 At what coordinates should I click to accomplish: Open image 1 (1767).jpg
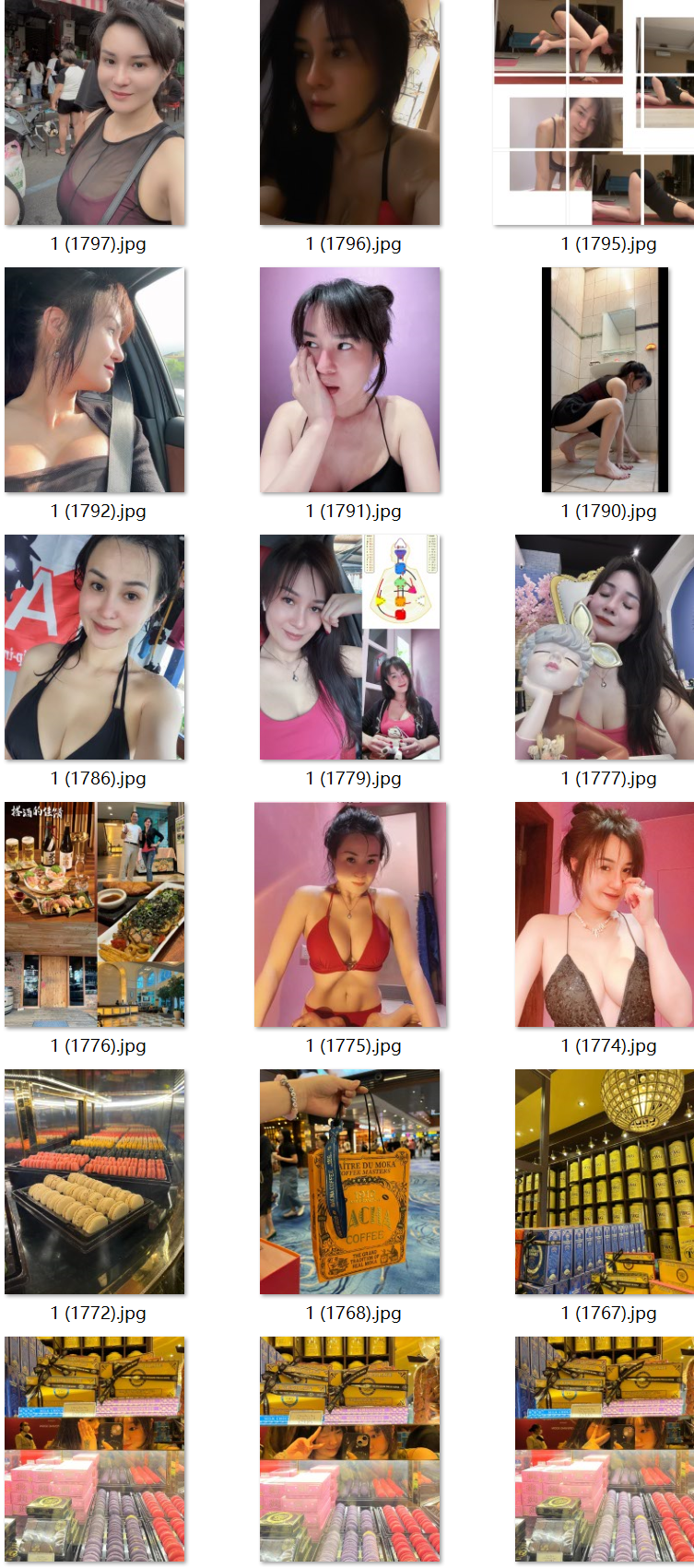pyautogui.click(x=605, y=1182)
